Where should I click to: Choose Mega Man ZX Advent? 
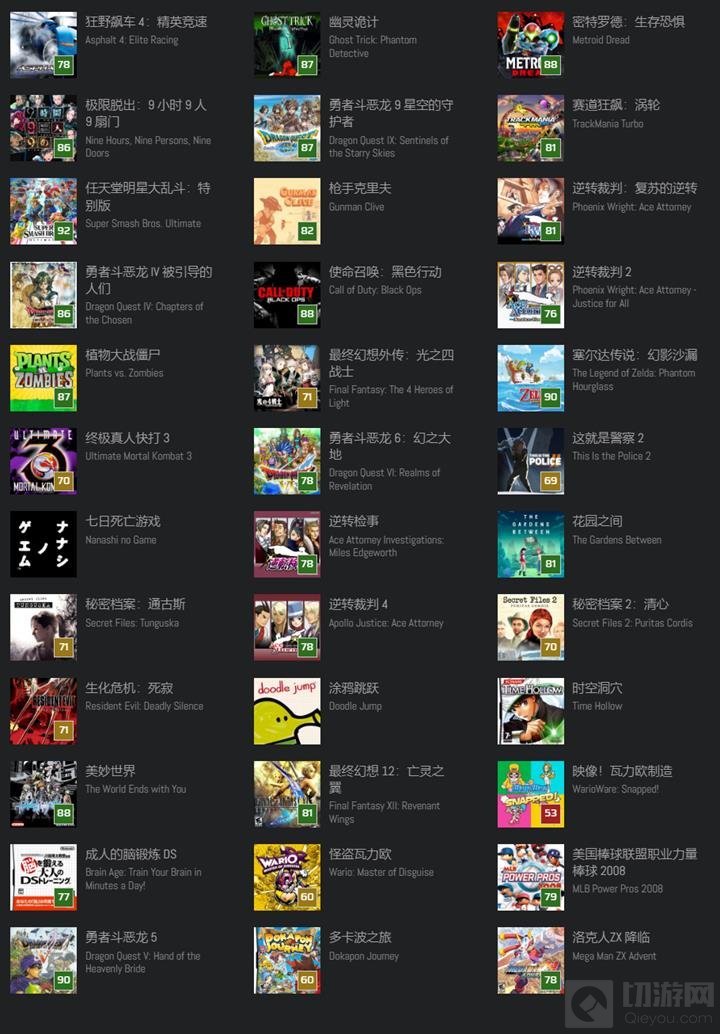point(531,961)
